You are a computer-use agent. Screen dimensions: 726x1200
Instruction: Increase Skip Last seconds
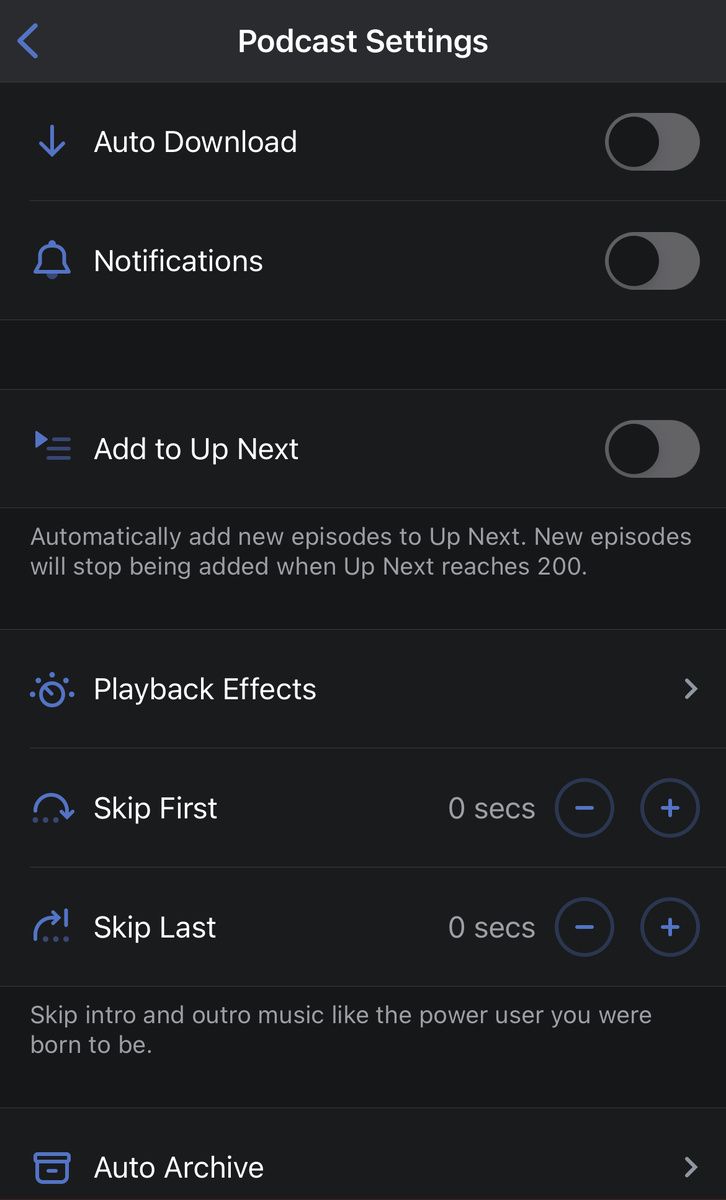(670, 927)
